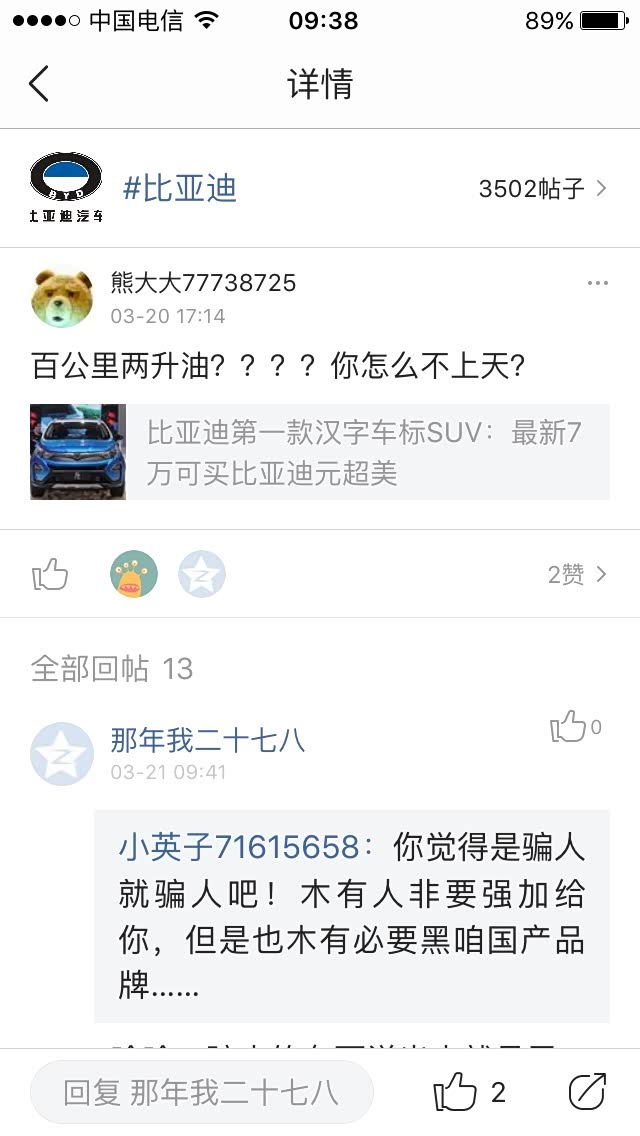Open the 回复 那年我二十七八 reply field
The height and width of the screenshot is (1136, 640).
pyautogui.click(x=202, y=1092)
